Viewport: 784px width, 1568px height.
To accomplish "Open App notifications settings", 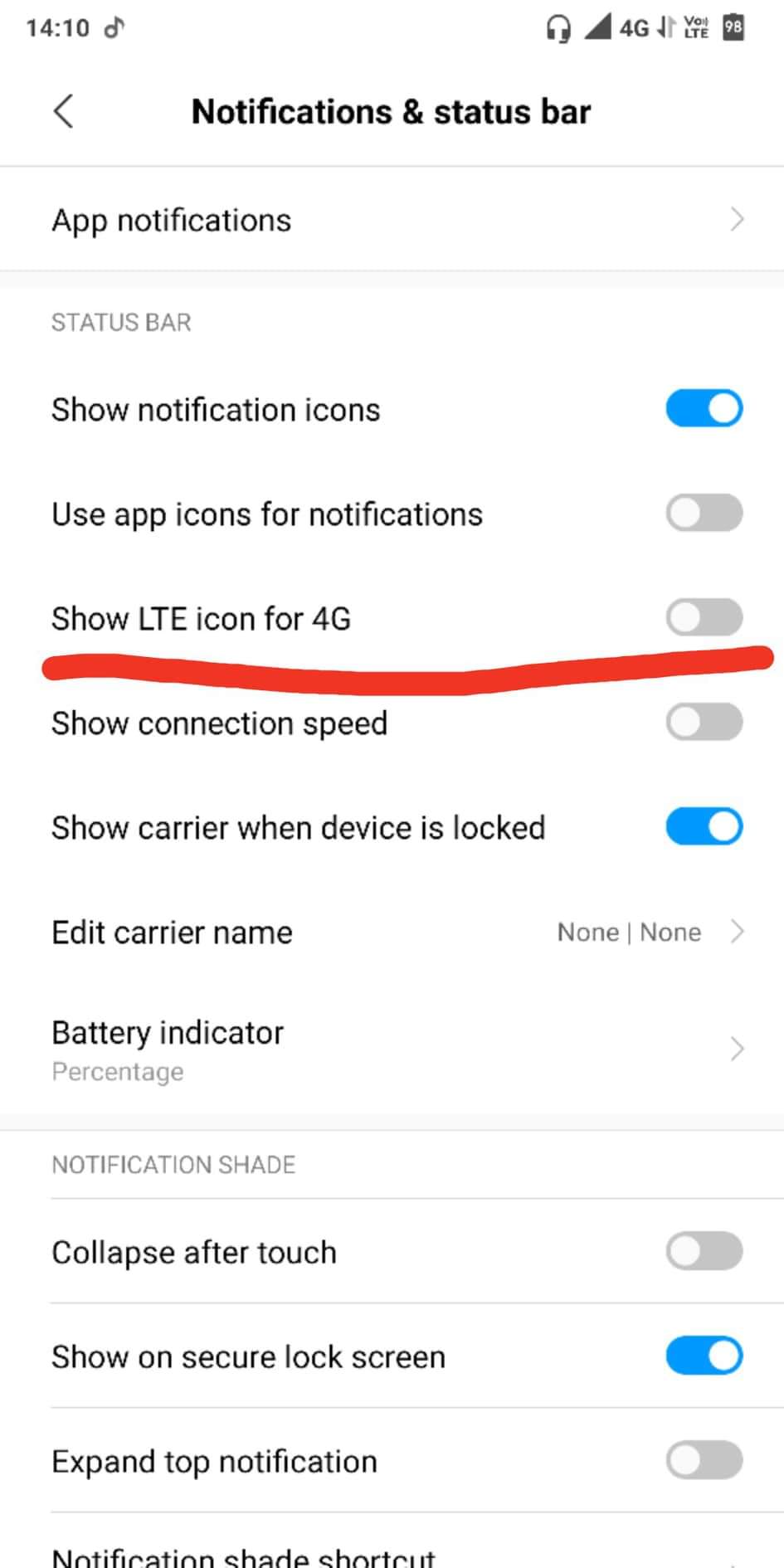I will 392,220.
